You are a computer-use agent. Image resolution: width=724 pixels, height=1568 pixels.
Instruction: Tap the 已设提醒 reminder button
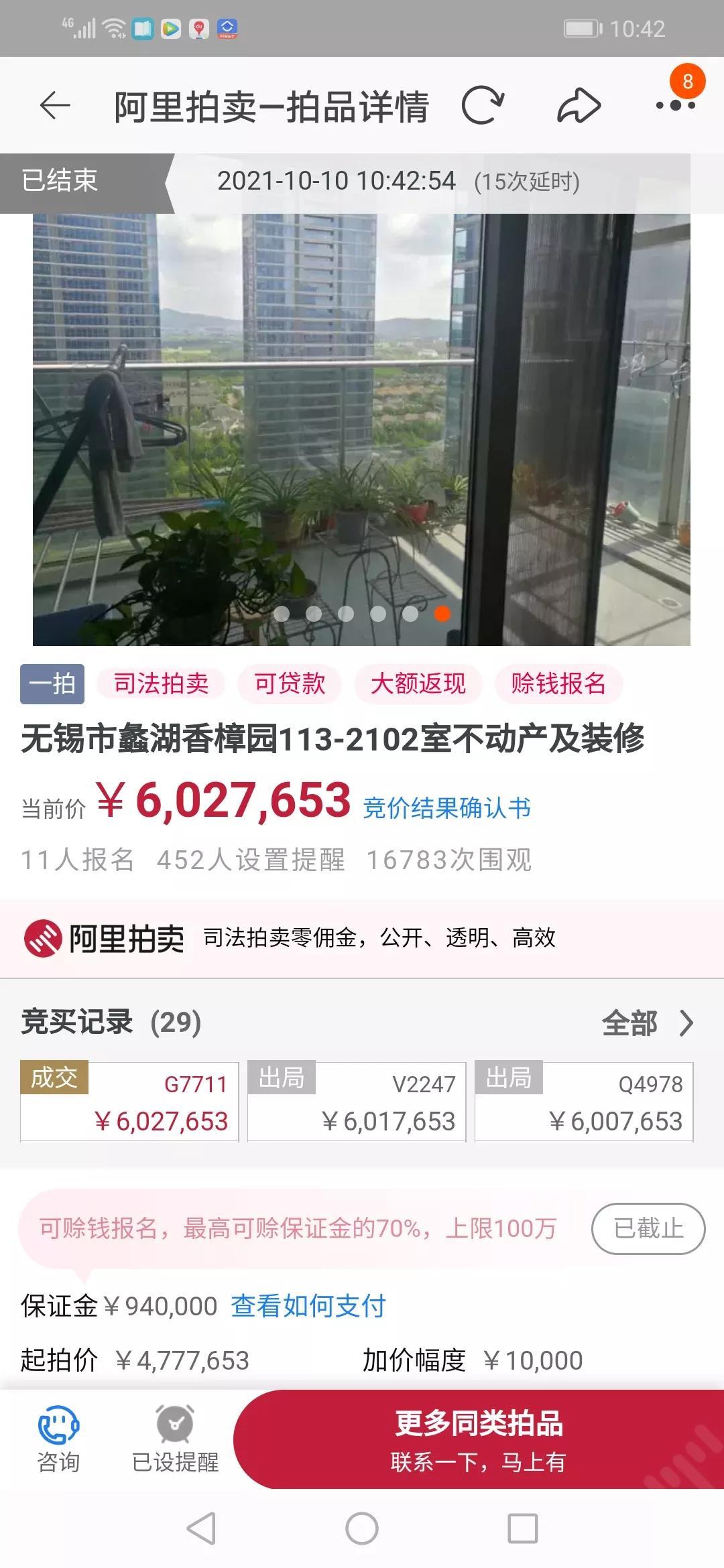[175, 1439]
